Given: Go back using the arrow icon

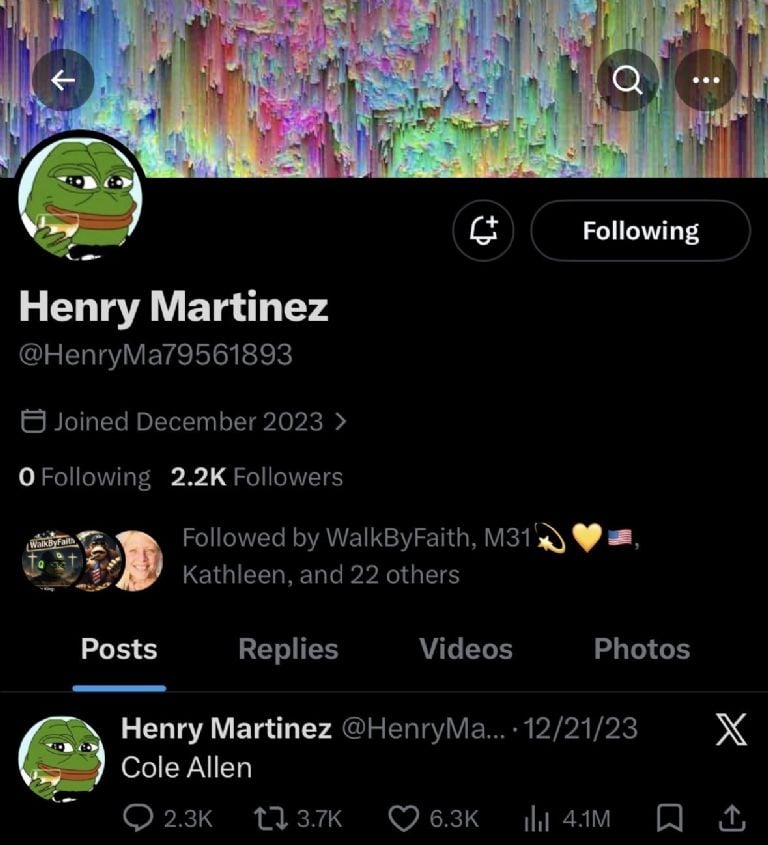Looking at the screenshot, I should tap(64, 81).
